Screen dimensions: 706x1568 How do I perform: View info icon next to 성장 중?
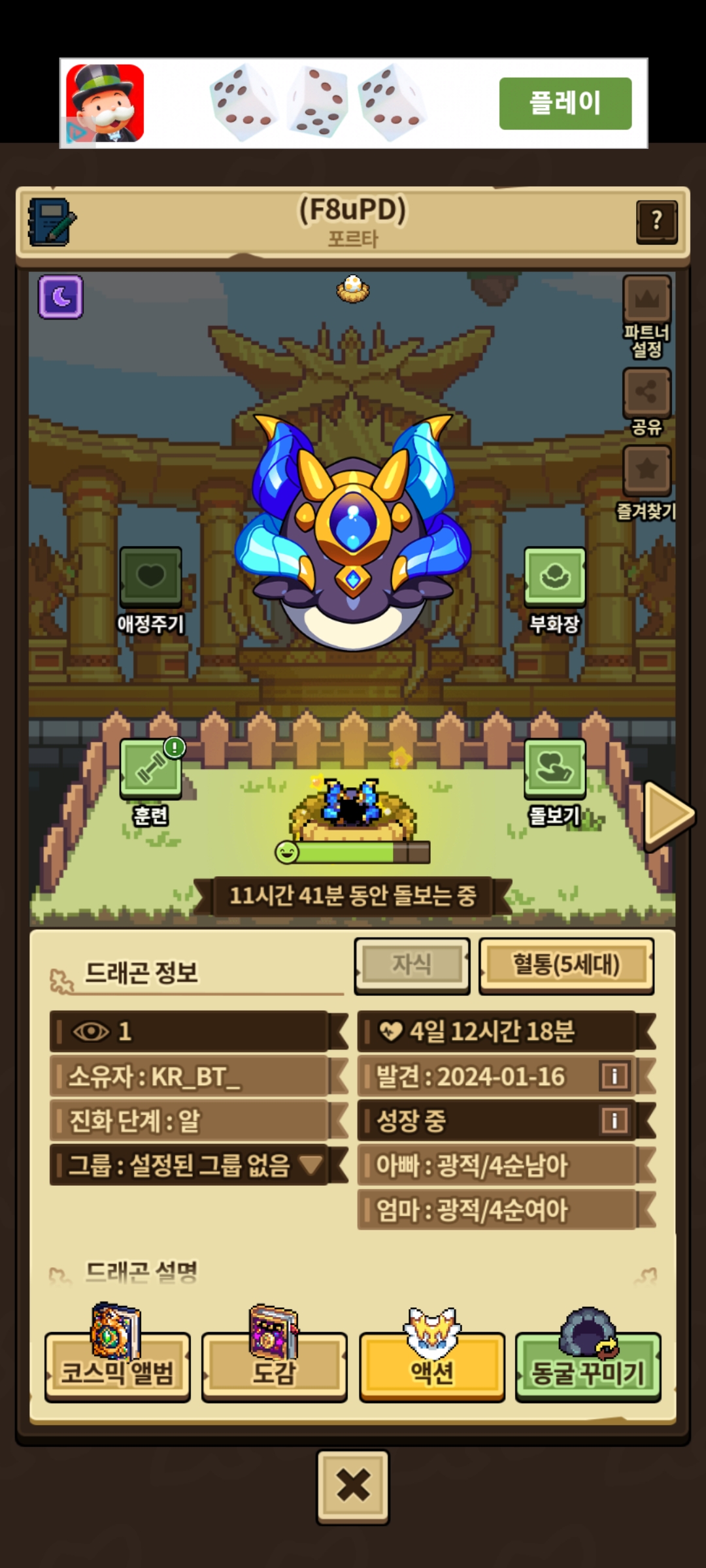(614, 1120)
